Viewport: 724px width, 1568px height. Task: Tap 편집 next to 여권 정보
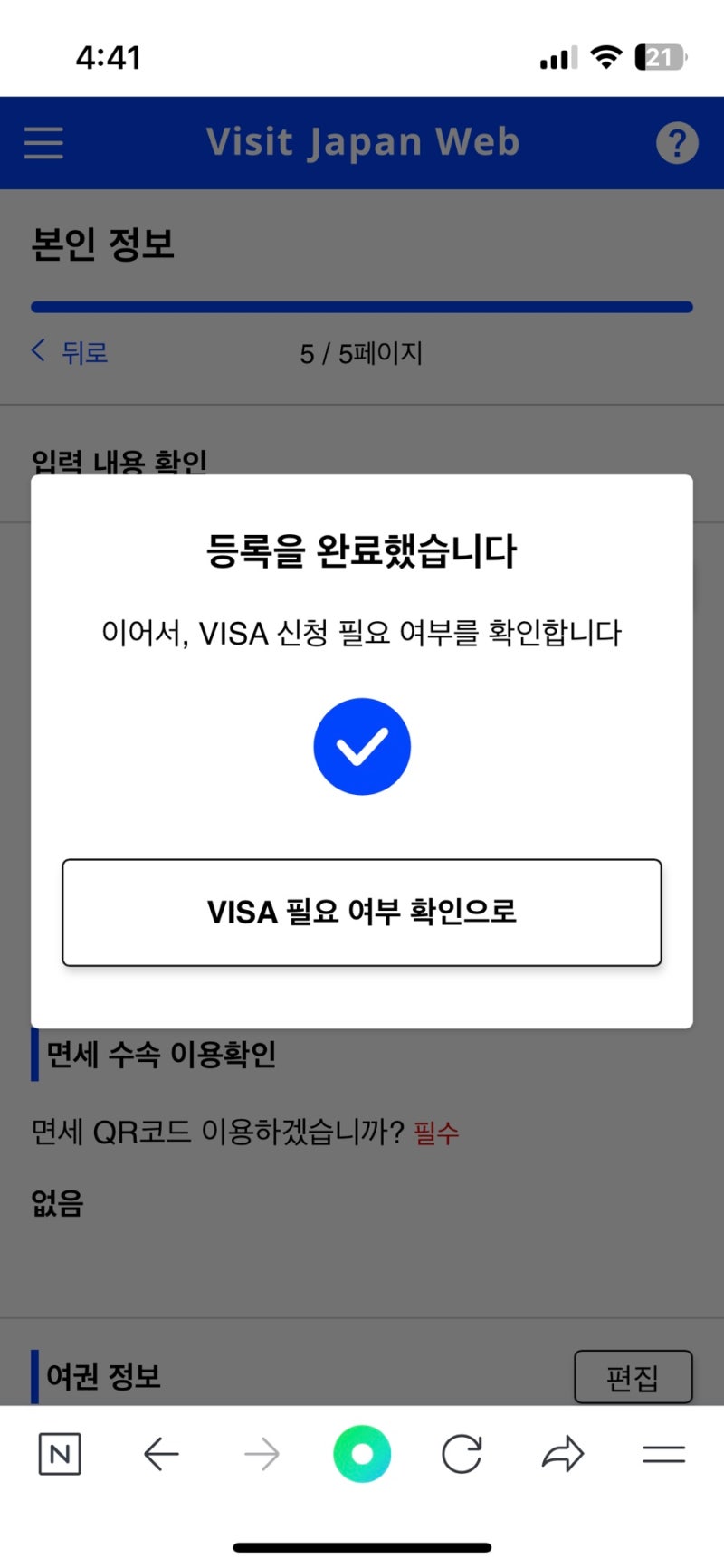coord(633,1377)
